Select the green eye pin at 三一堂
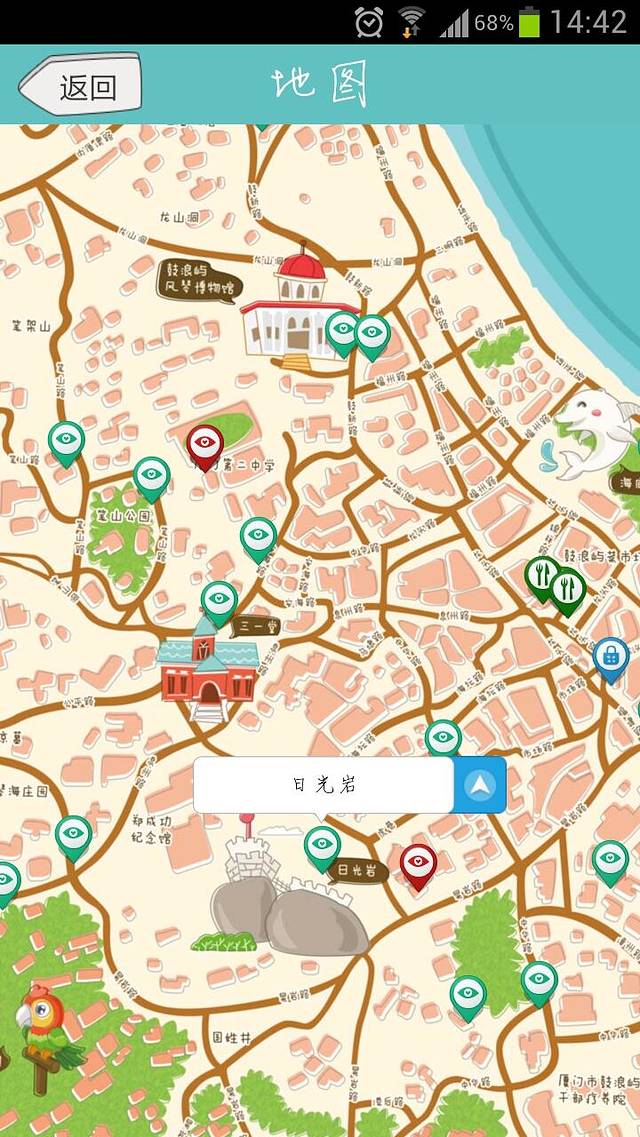Image resolution: width=640 pixels, height=1137 pixels. click(219, 602)
